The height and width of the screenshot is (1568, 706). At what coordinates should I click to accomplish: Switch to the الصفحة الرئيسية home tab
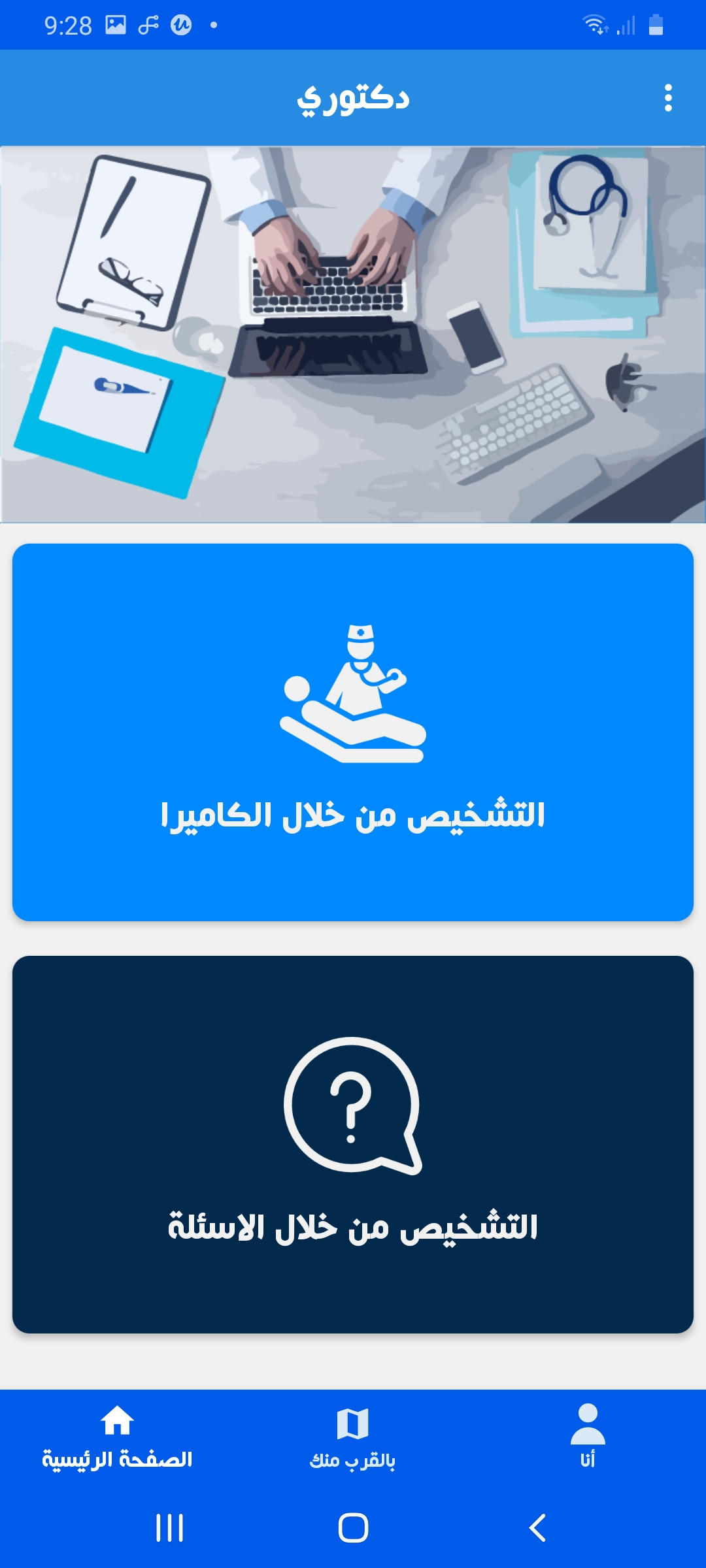pos(118,1437)
